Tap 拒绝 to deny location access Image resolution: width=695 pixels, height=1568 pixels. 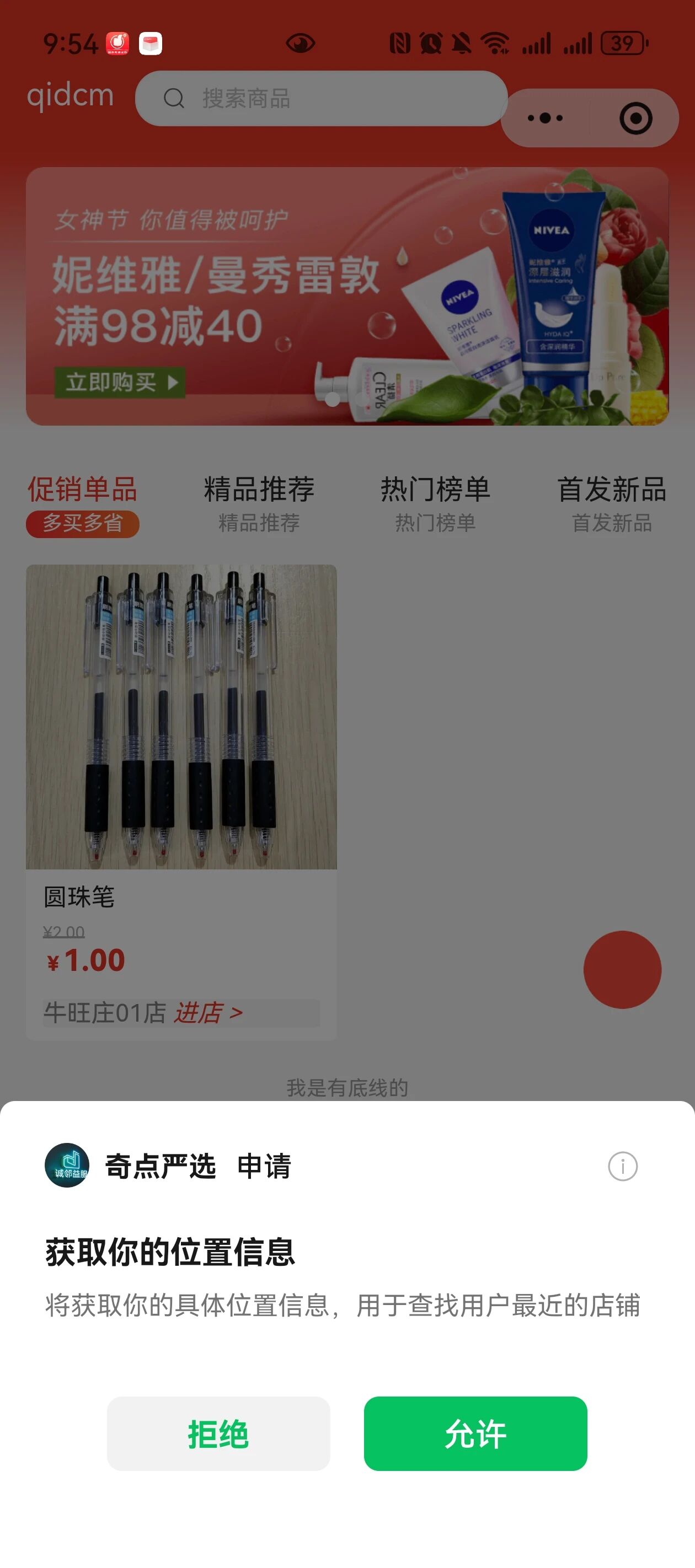pos(218,1433)
